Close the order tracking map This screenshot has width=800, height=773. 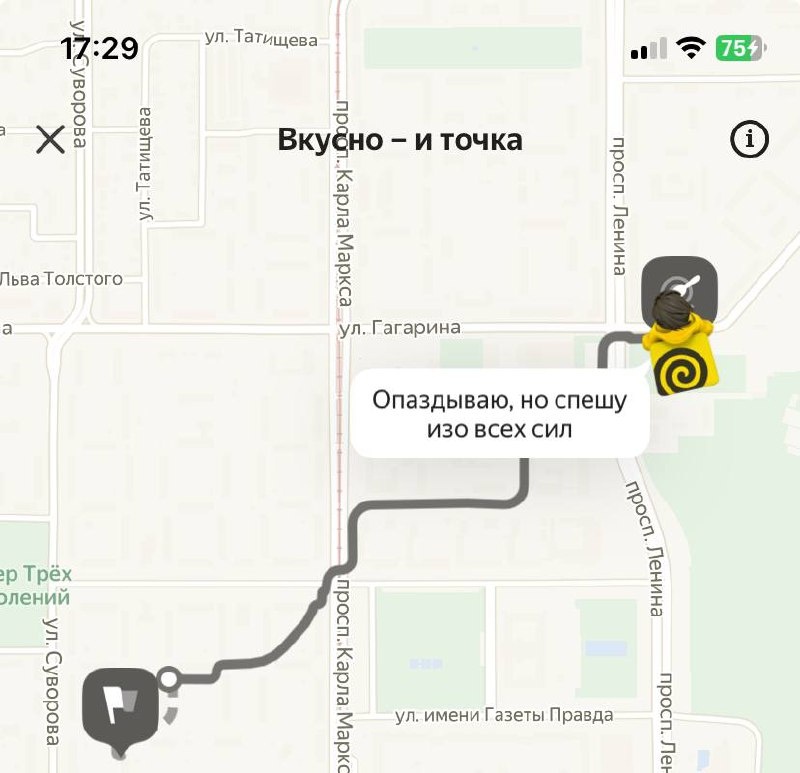tap(50, 139)
